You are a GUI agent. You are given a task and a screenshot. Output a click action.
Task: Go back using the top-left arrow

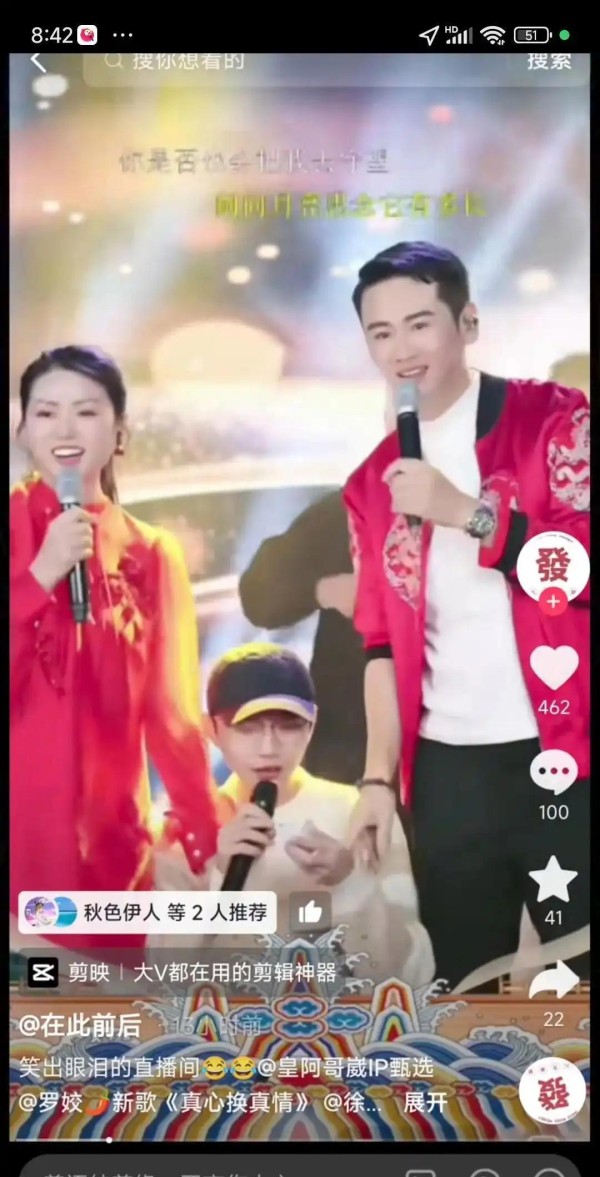click(38, 62)
